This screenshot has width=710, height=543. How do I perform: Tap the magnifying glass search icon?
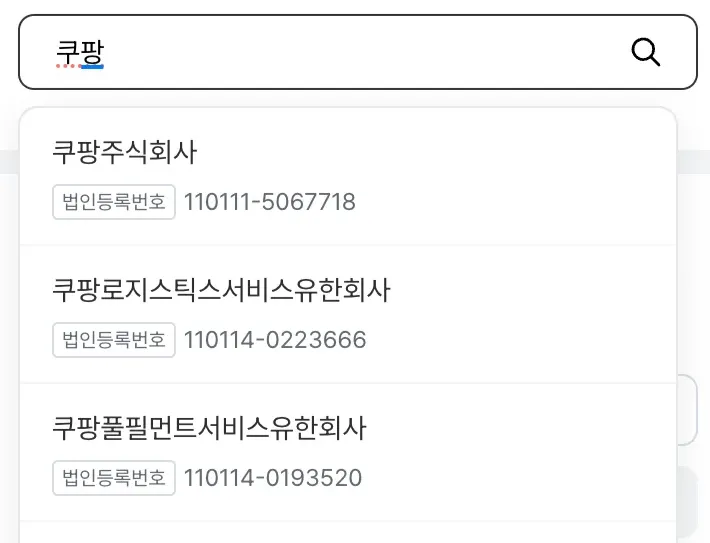coord(646,52)
